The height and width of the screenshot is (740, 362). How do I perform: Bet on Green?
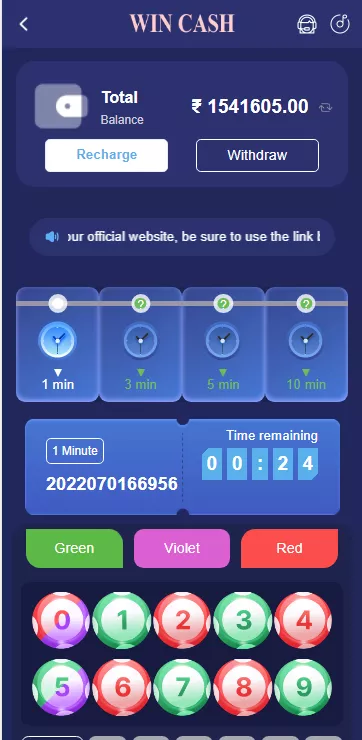74,548
